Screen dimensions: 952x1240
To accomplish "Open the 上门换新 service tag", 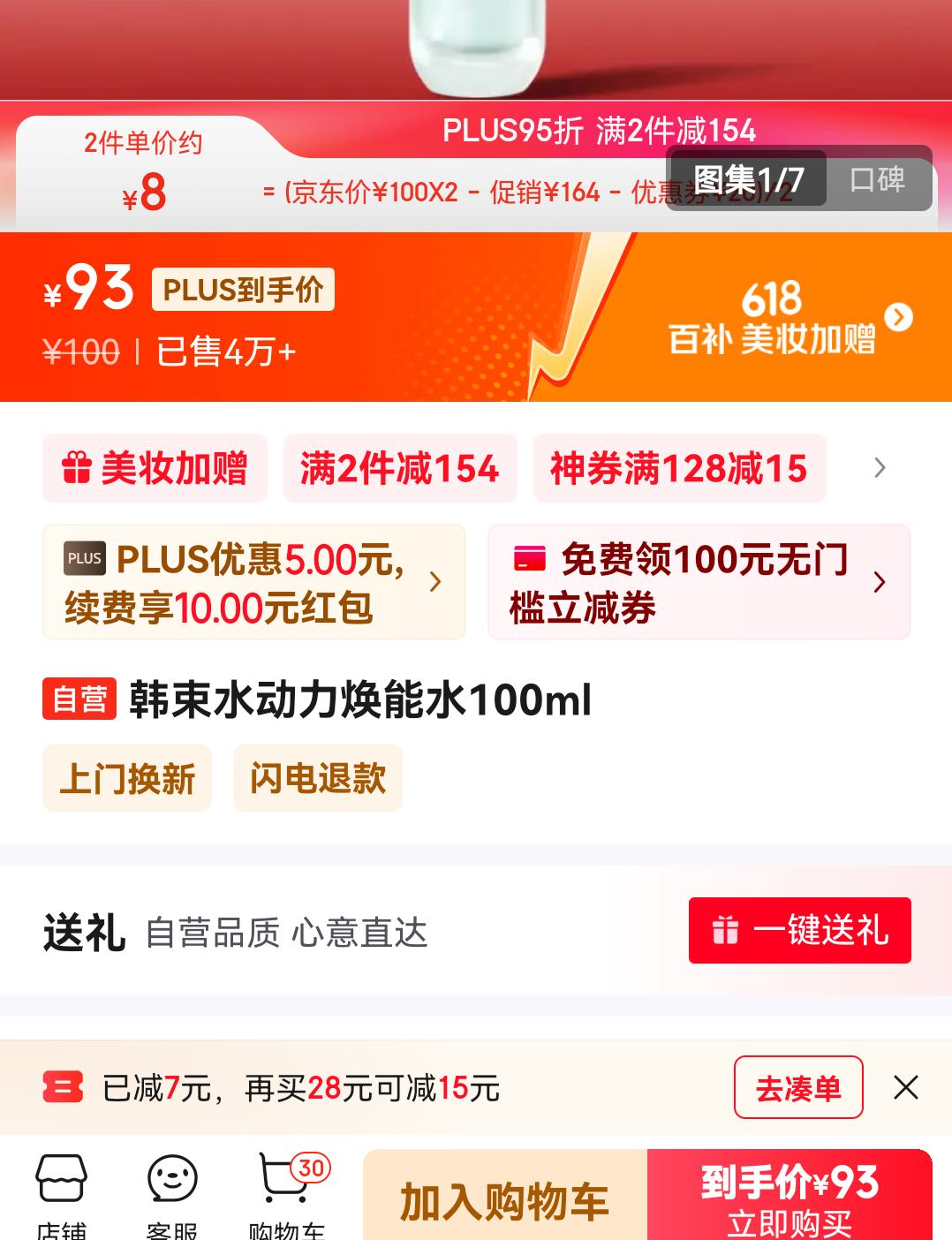I will 127,778.
